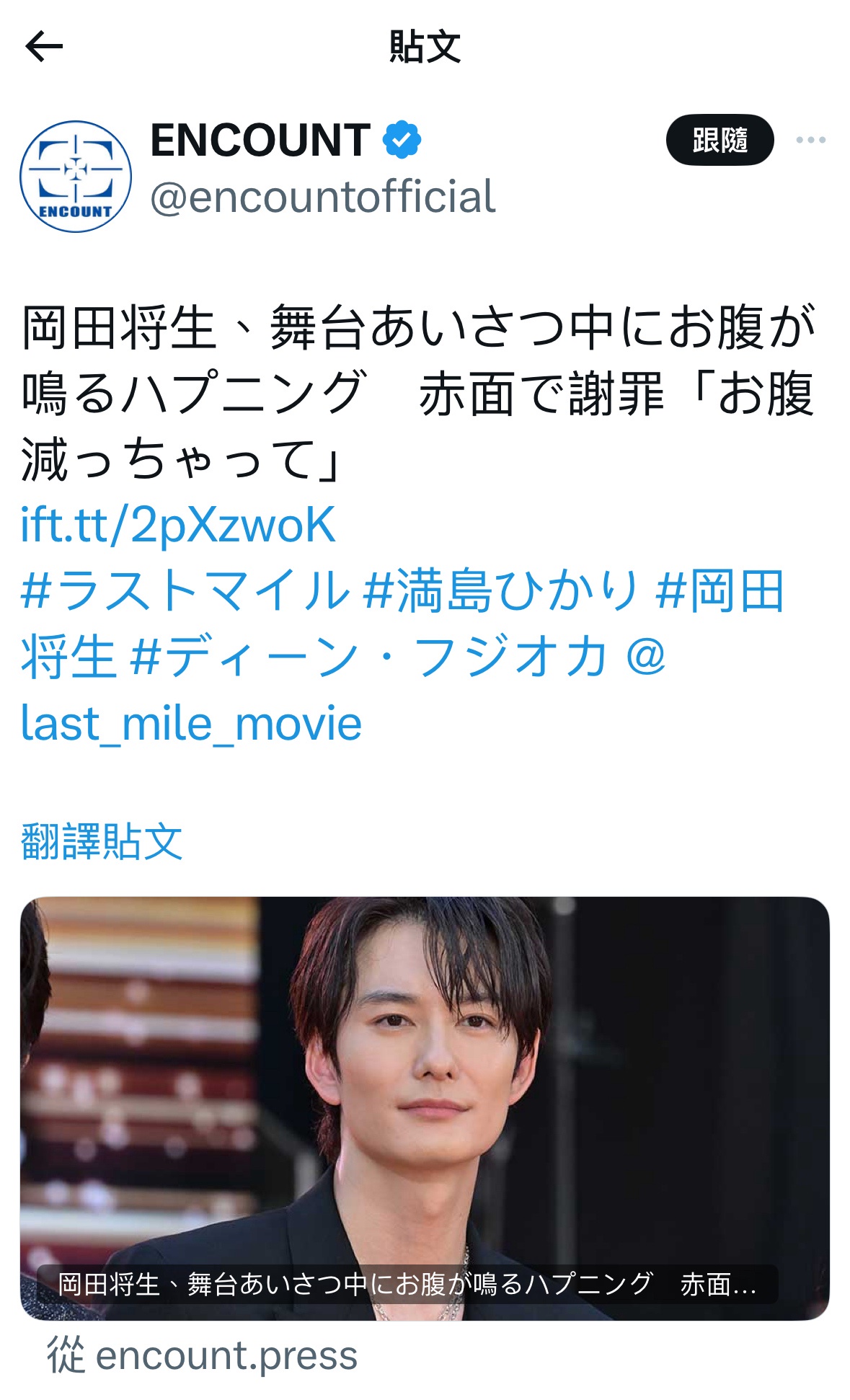The width and height of the screenshot is (850, 1400).
Task: Open the ift.tt/2pXzwoK link
Action: (178, 524)
